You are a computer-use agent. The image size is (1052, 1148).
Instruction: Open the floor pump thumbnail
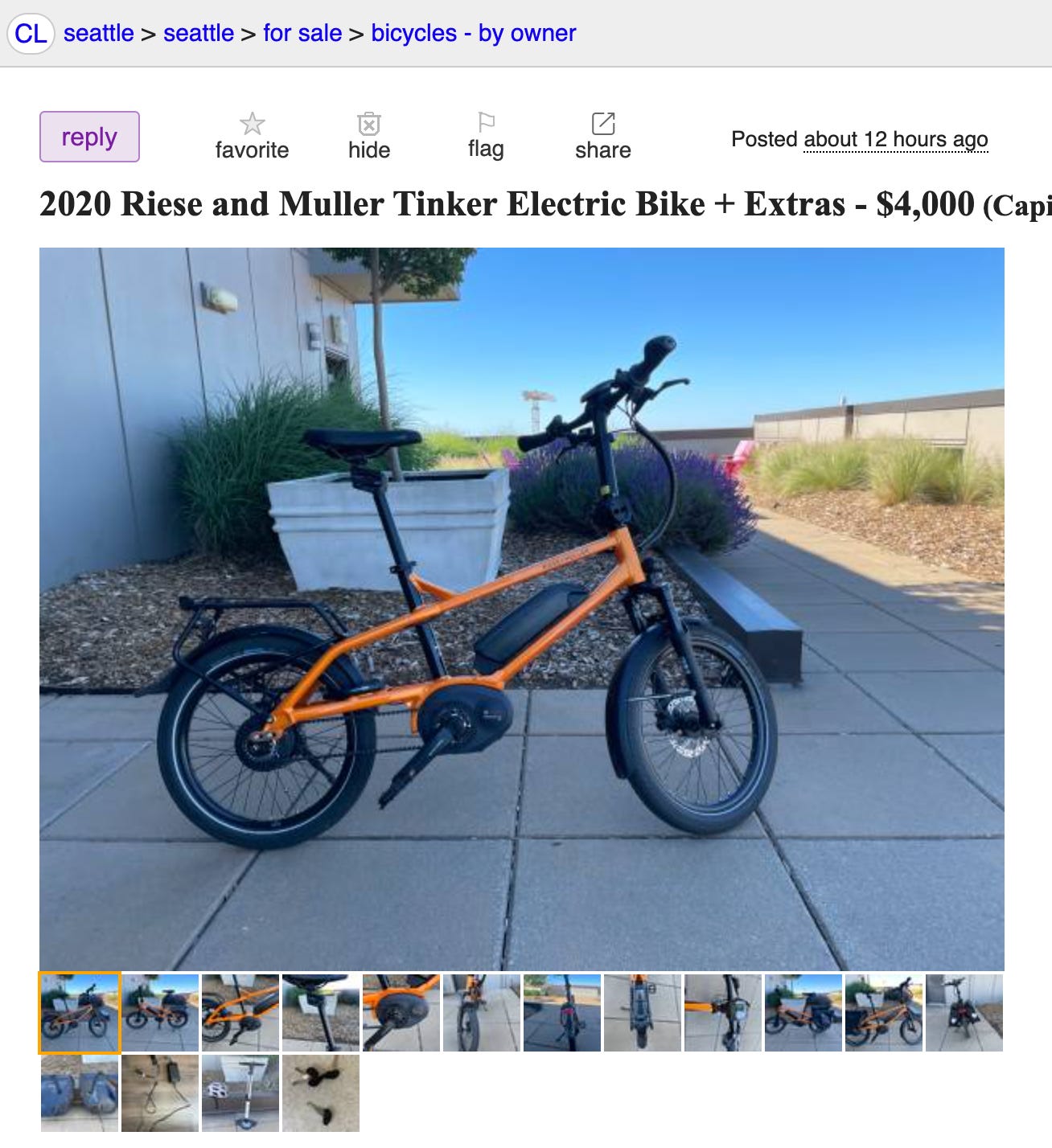point(240,1093)
